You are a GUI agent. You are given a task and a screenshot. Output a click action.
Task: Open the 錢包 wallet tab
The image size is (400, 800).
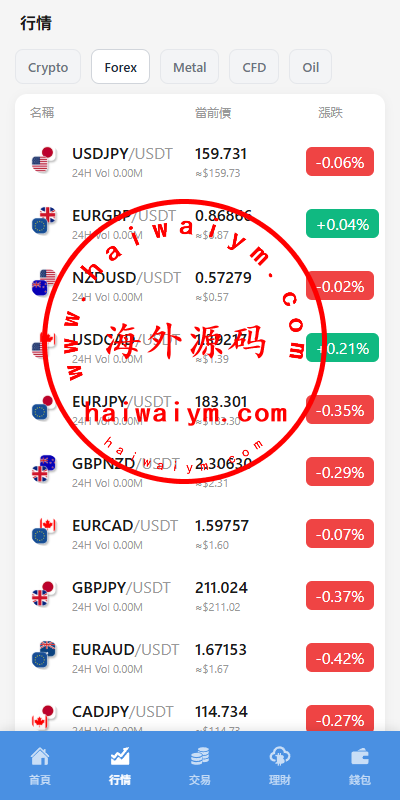360,765
